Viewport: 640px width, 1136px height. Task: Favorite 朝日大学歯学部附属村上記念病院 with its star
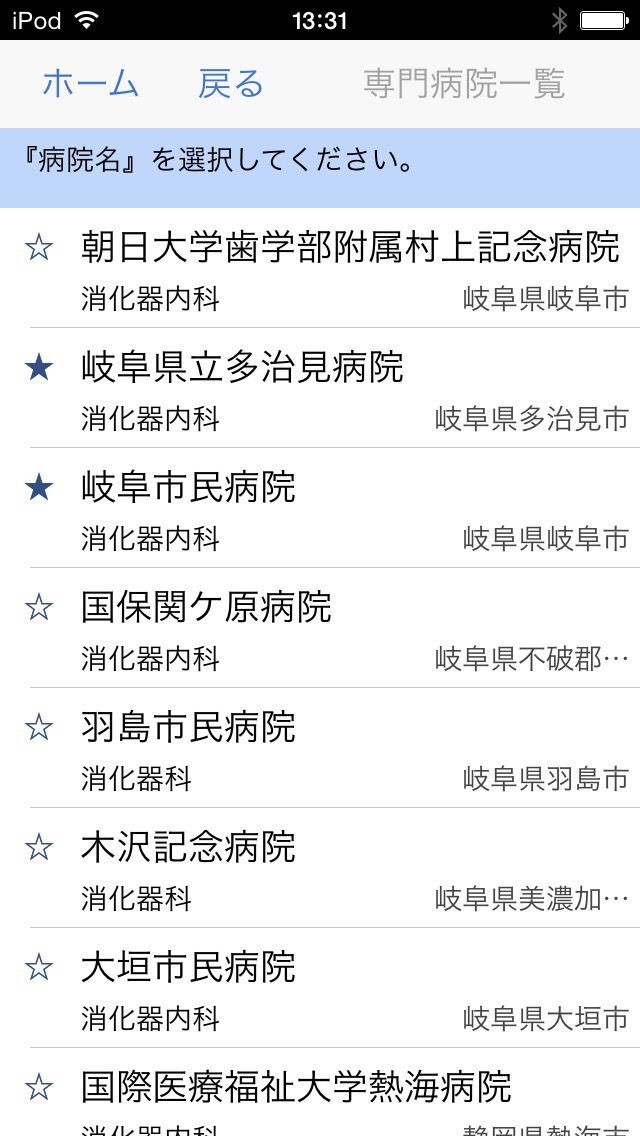coord(39,247)
